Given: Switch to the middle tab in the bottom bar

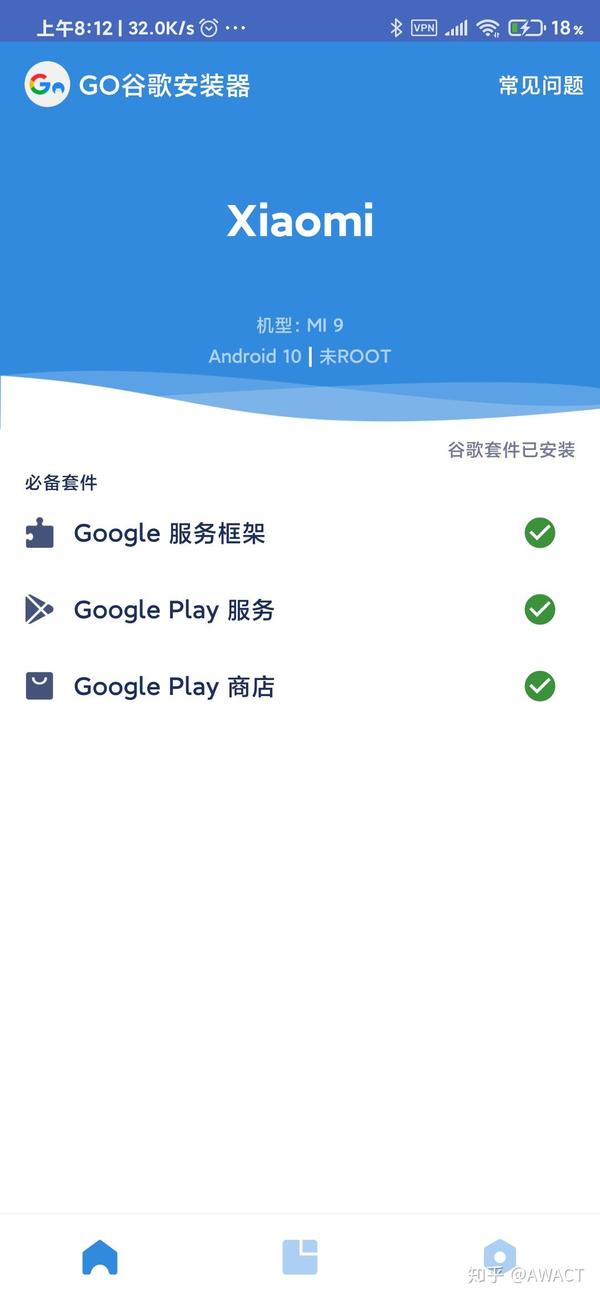Looking at the screenshot, I should point(300,1257).
